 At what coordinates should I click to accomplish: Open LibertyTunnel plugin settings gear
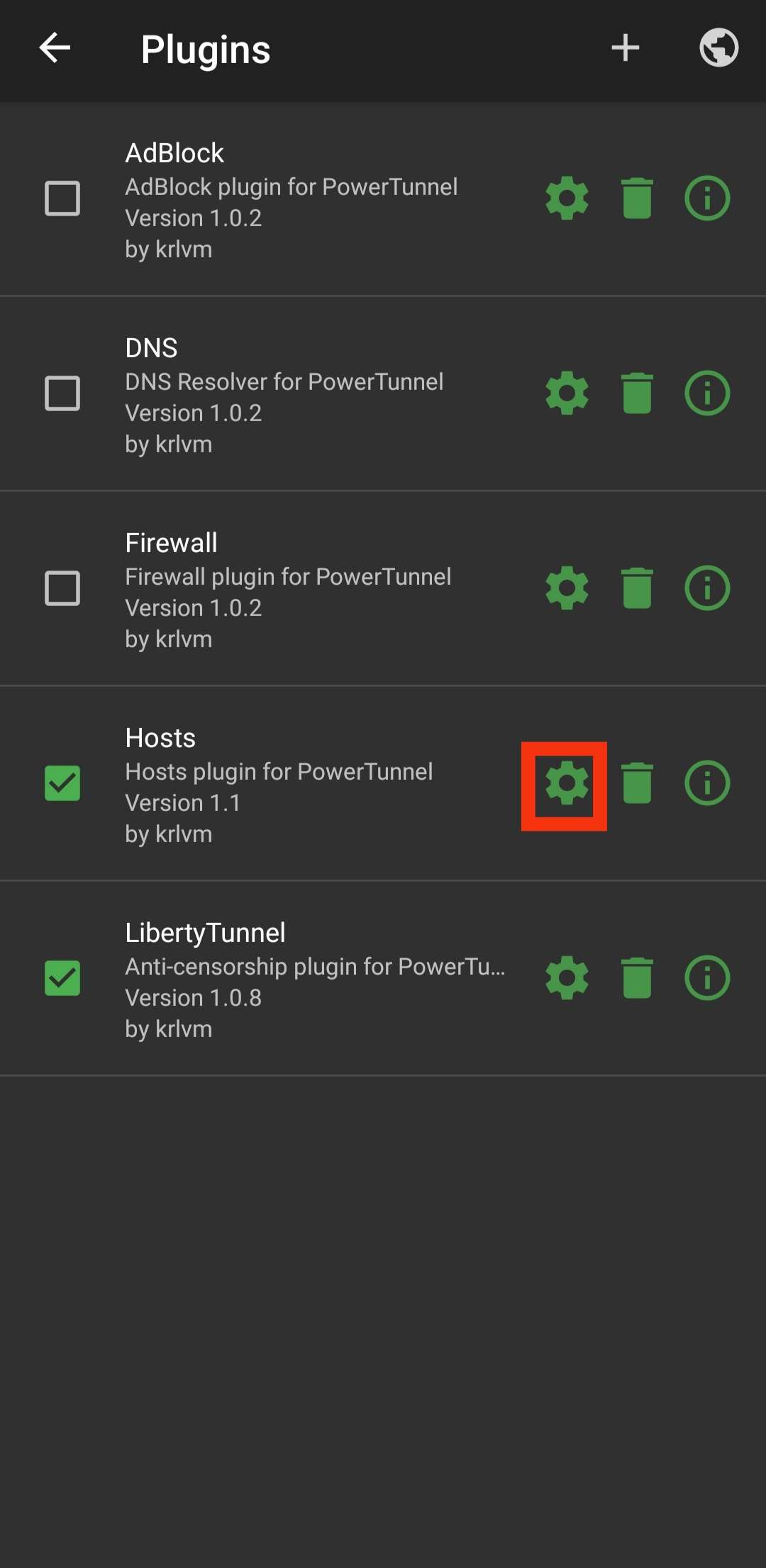pos(567,978)
